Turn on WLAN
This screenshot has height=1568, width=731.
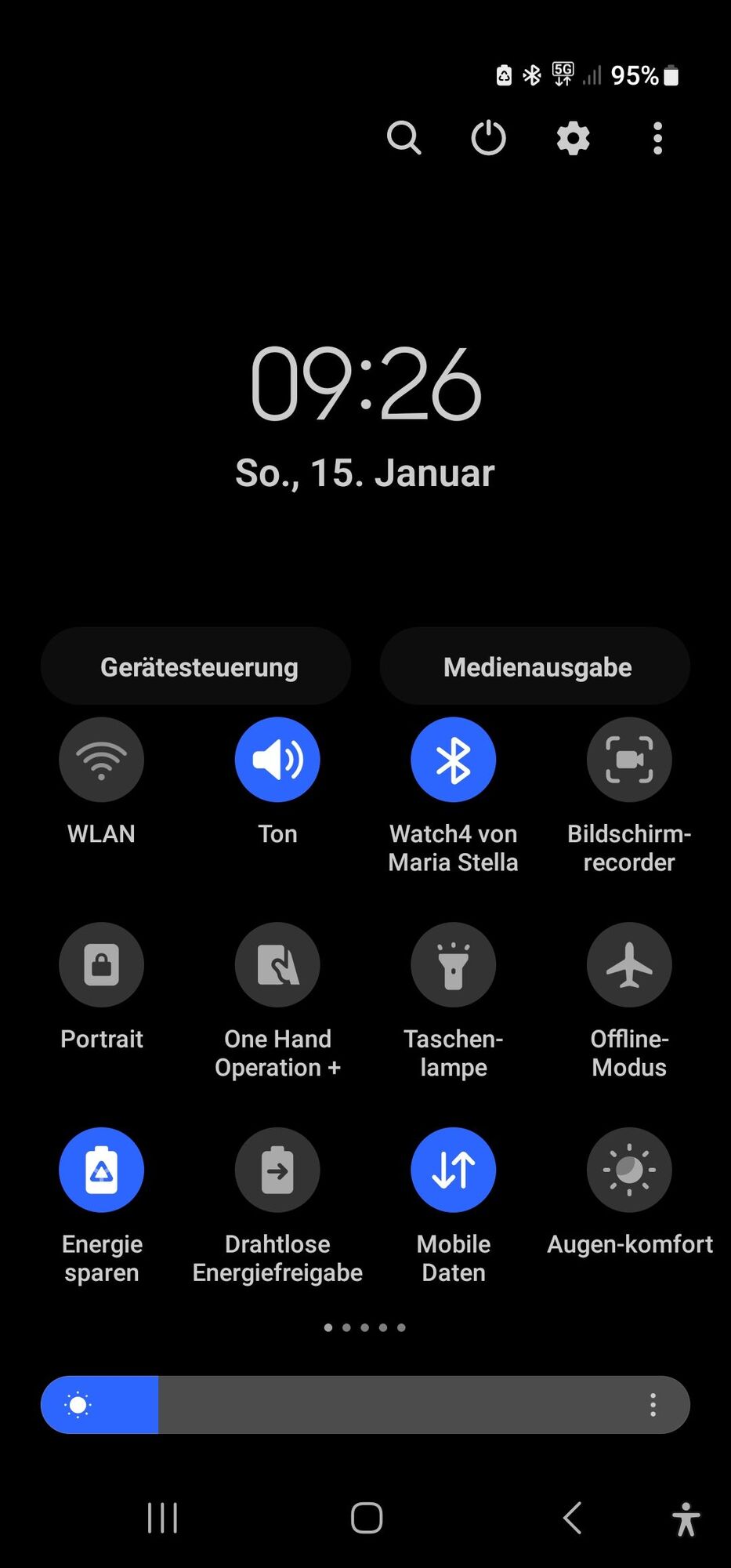[x=101, y=760]
